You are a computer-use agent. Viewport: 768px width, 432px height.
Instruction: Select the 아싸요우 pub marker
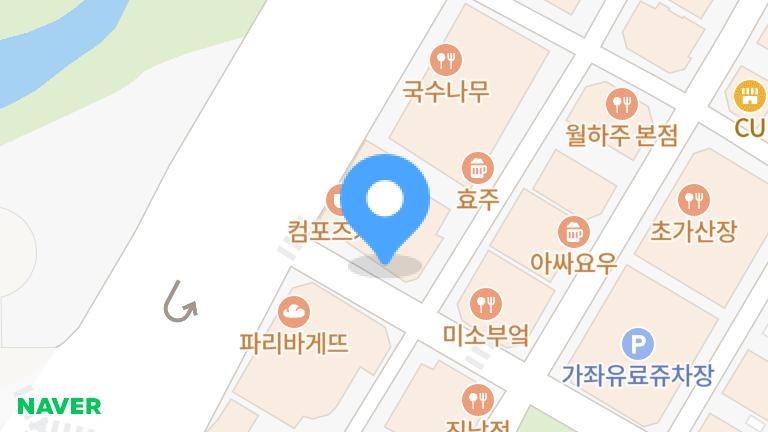[573, 231]
